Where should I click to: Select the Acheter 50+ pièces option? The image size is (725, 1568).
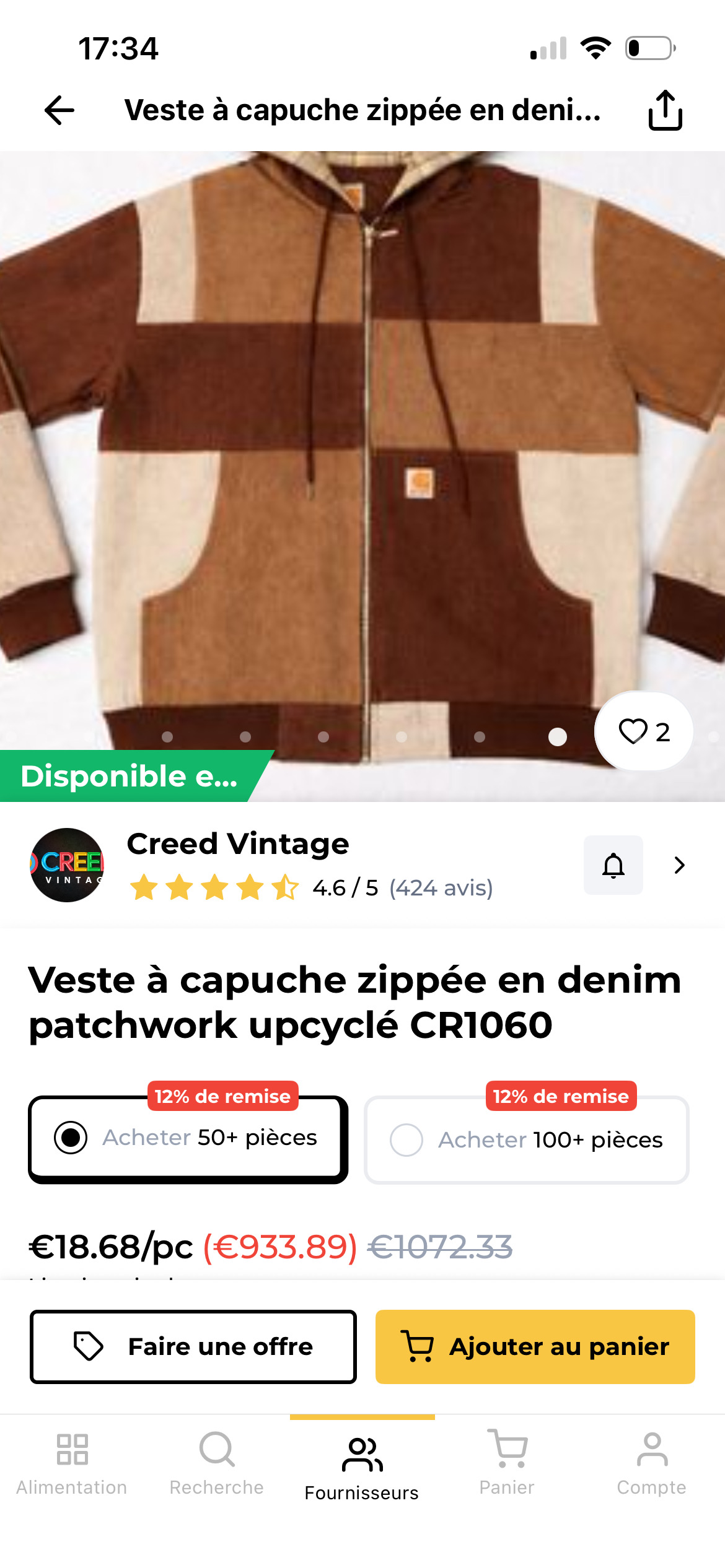[x=188, y=1138]
